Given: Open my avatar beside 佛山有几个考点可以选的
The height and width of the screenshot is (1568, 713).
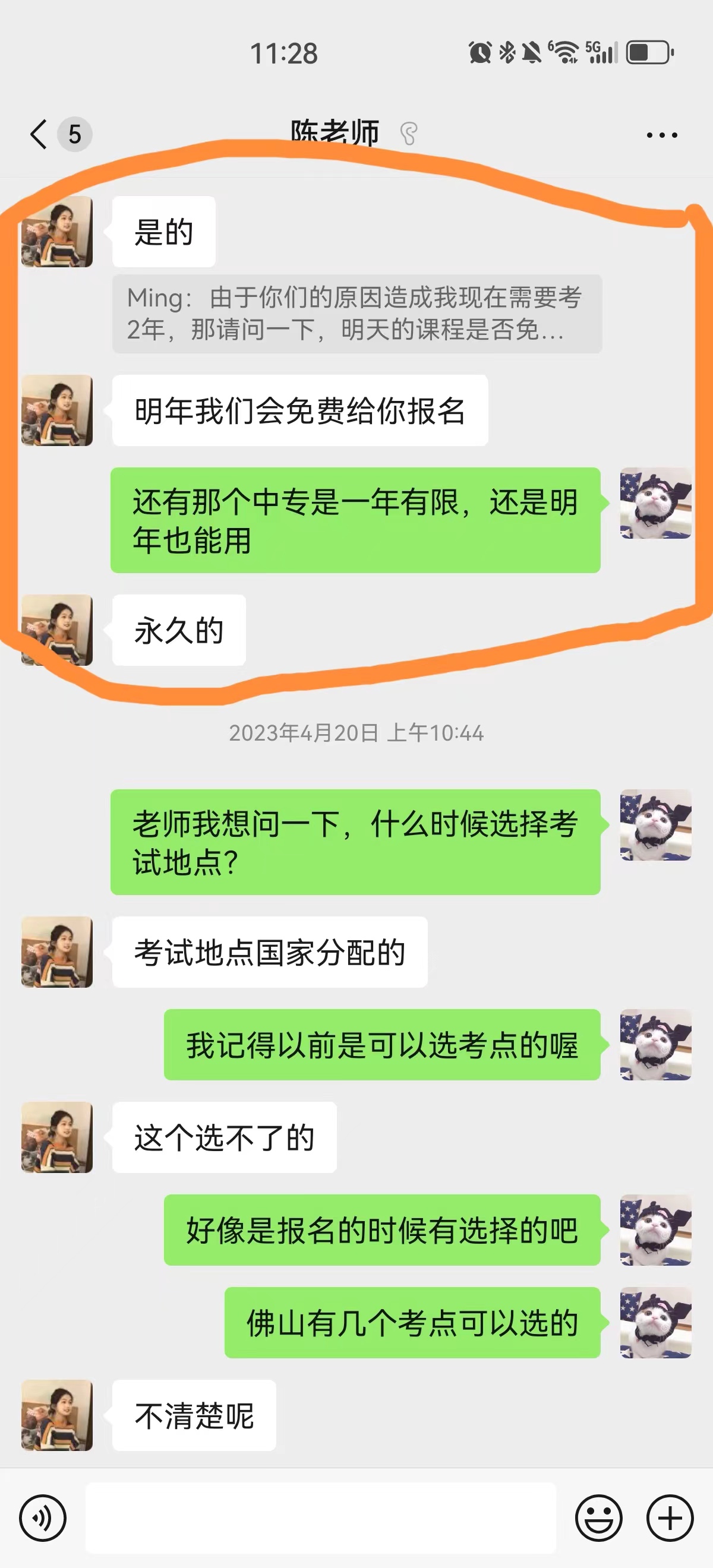Looking at the screenshot, I should pyautogui.click(x=656, y=1323).
